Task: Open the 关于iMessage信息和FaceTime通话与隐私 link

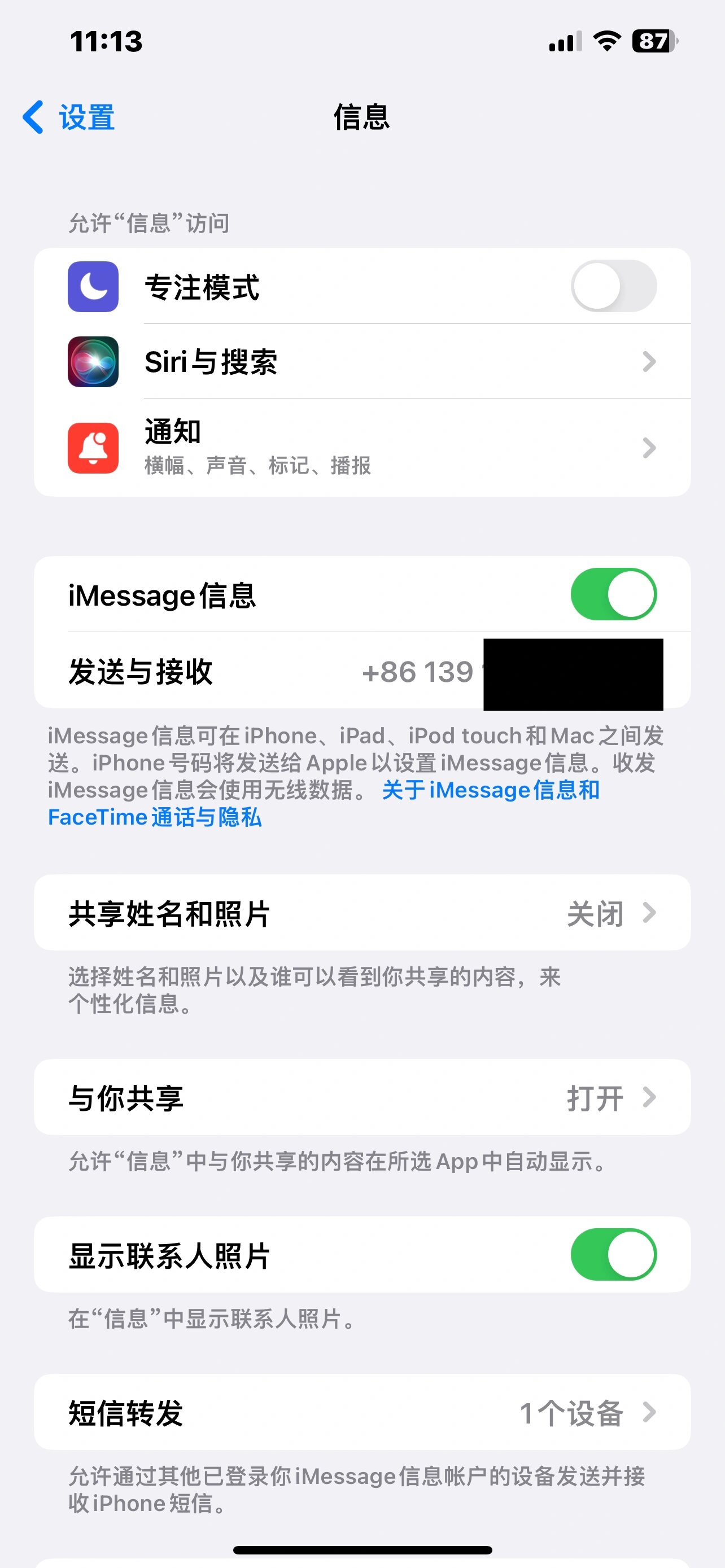Action: coord(490,791)
